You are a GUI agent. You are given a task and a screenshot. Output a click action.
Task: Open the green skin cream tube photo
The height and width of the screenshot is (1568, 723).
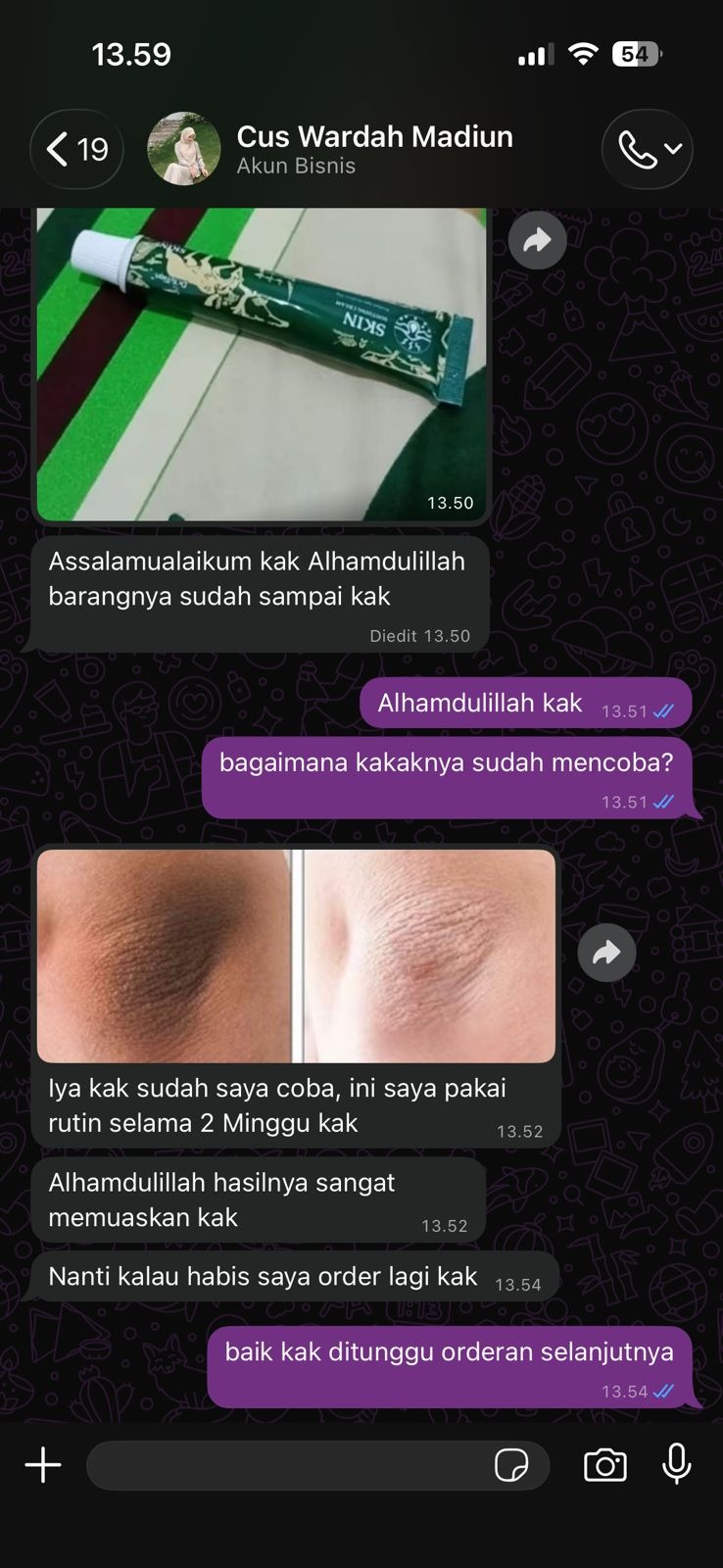click(x=261, y=363)
